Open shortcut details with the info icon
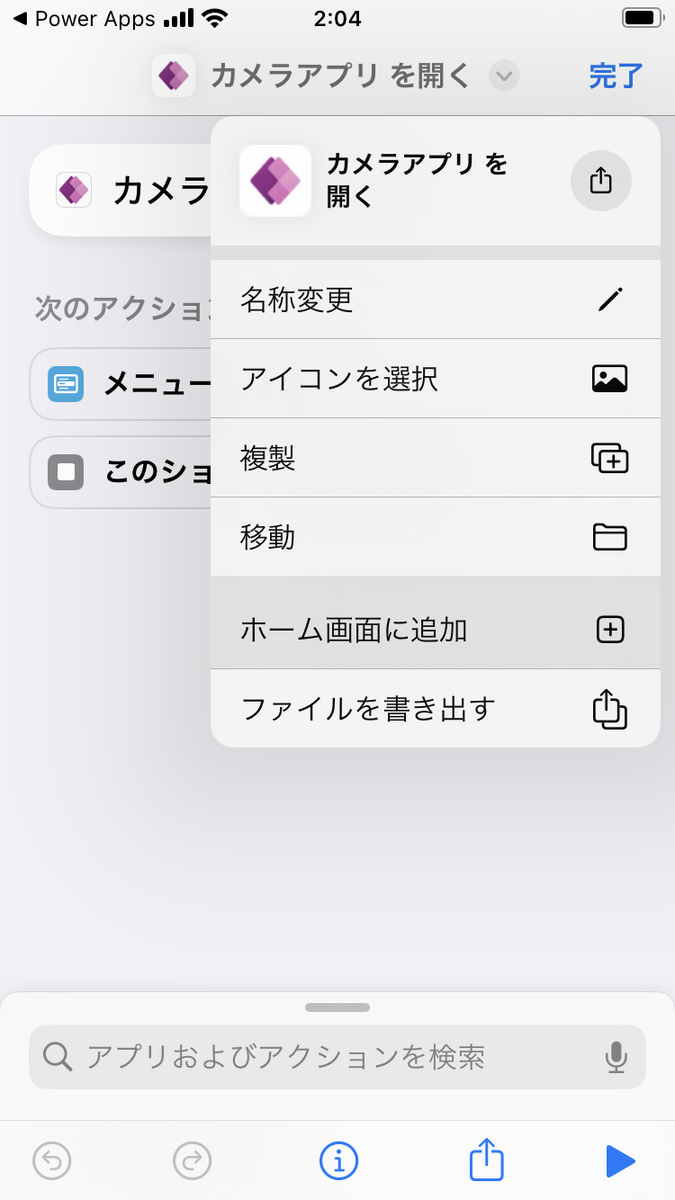This screenshot has height=1200, width=675. [x=339, y=1161]
